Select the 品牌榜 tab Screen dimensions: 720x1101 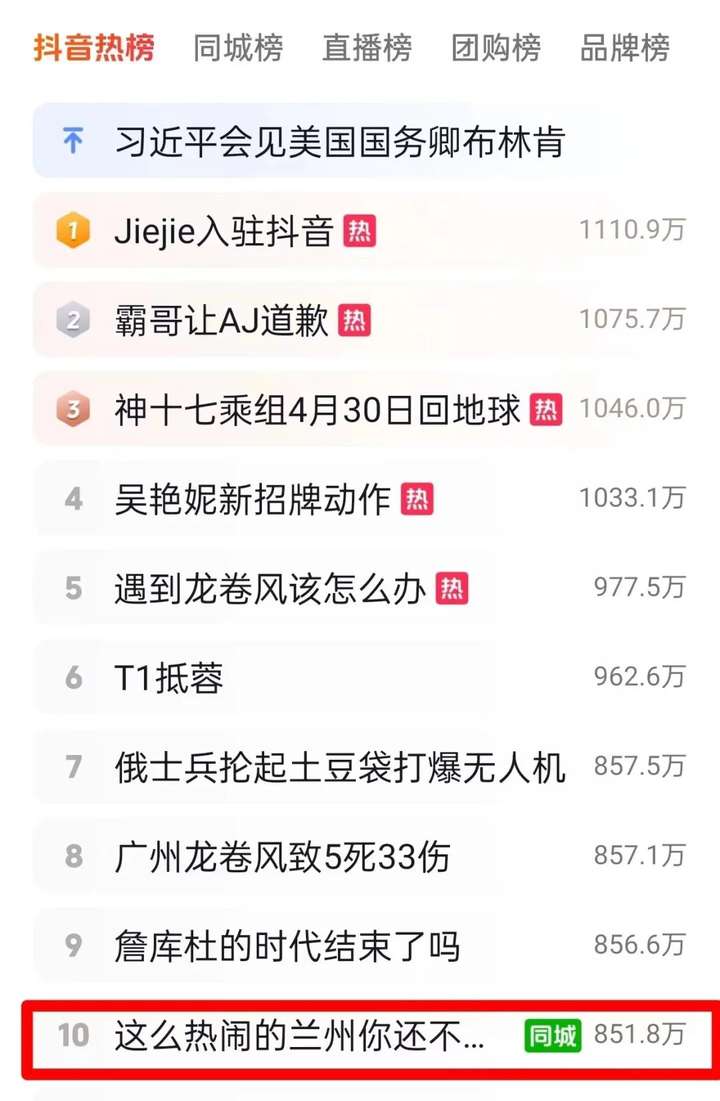tap(625, 47)
